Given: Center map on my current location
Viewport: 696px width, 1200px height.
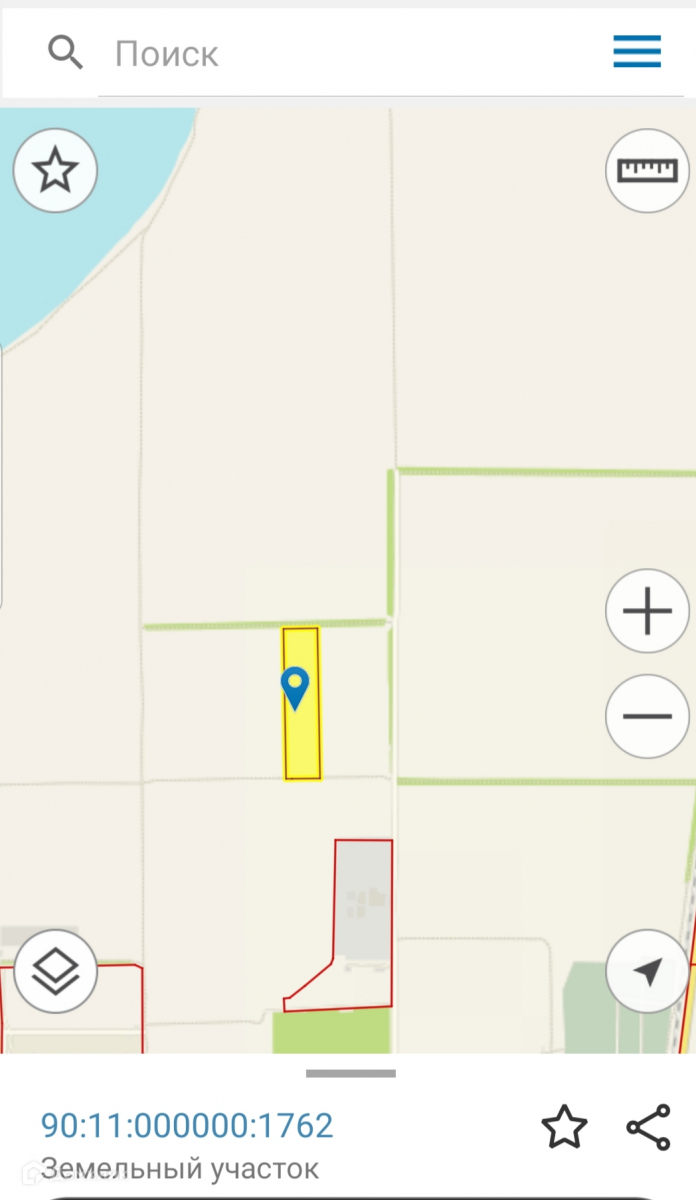Looking at the screenshot, I should coord(647,971).
